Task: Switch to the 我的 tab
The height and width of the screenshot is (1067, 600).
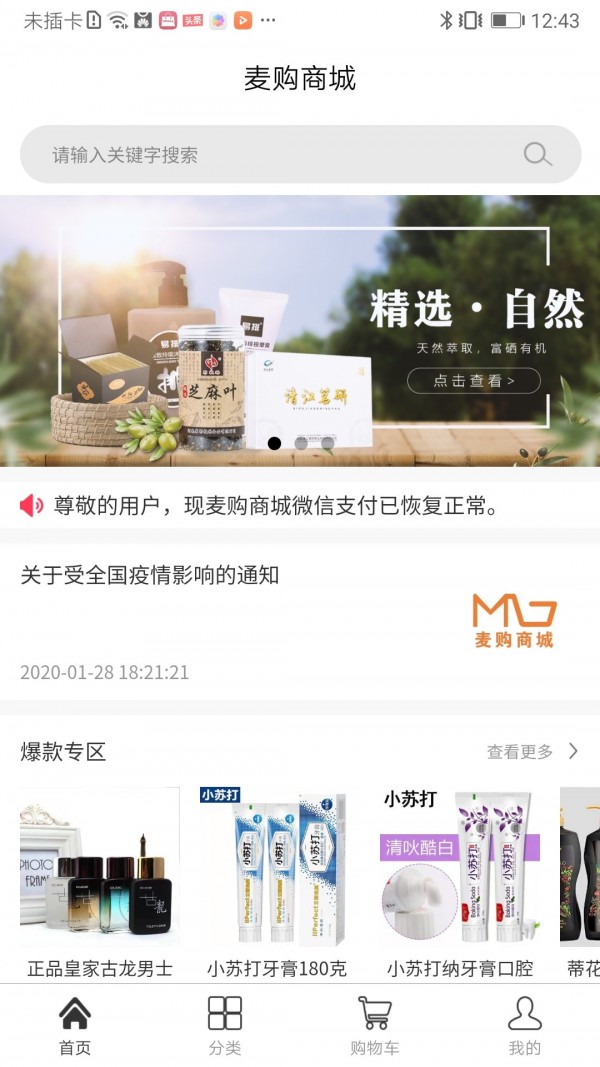Action: pyautogui.click(x=524, y=1025)
